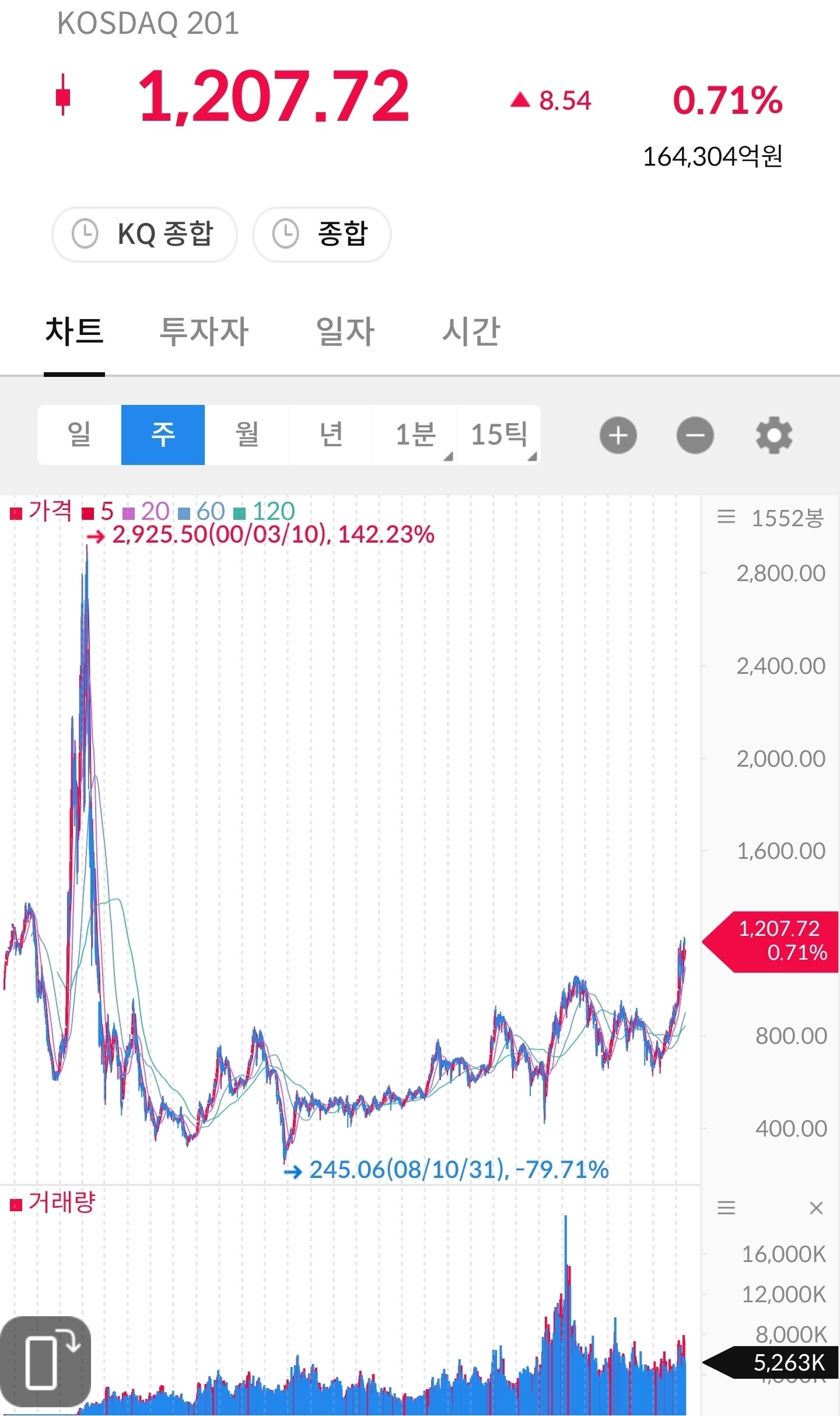
Task: Open the 일자 tab
Action: [x=345, y=331]
